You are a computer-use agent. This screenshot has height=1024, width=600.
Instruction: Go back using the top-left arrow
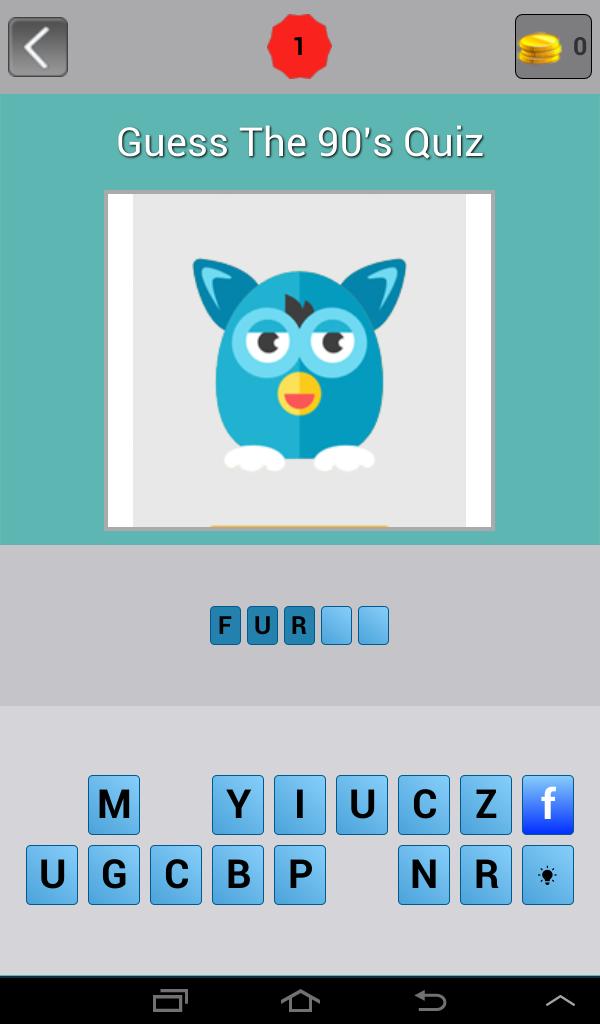[38, 47]
